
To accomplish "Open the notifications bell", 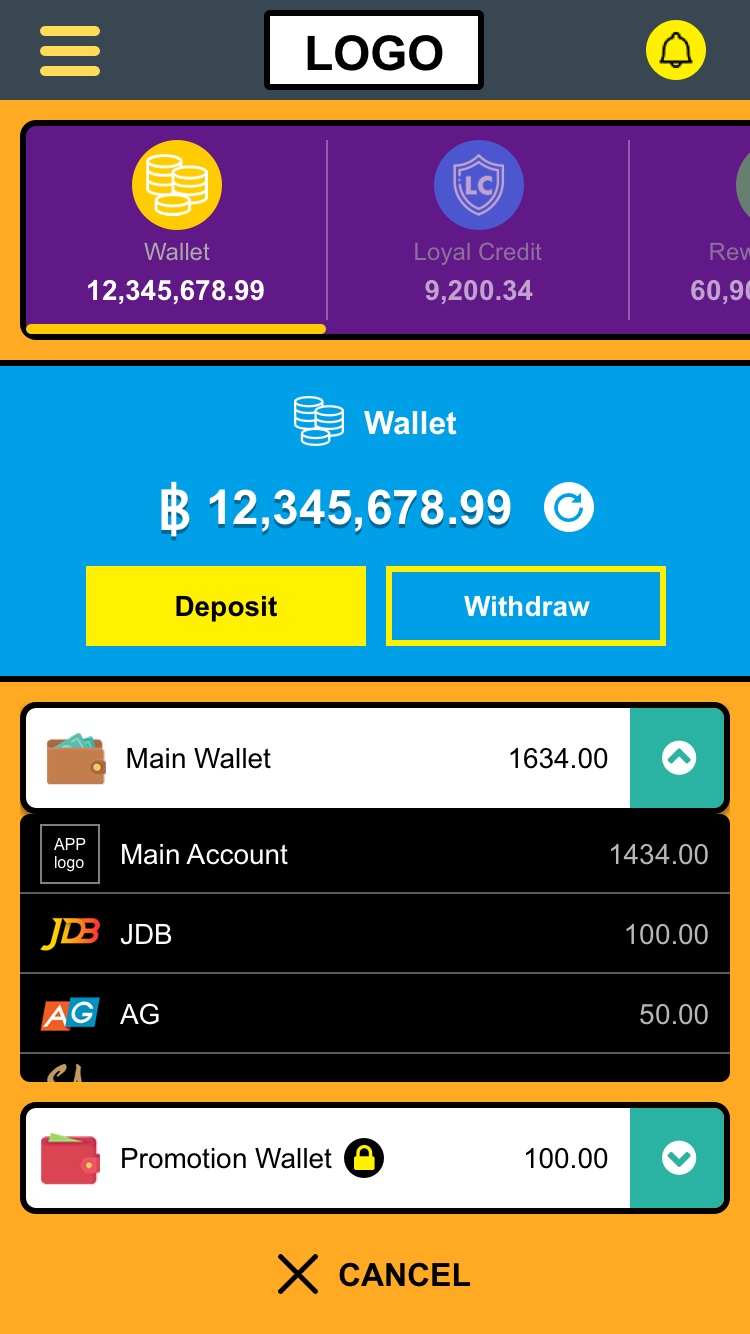I will coord(676,50).
